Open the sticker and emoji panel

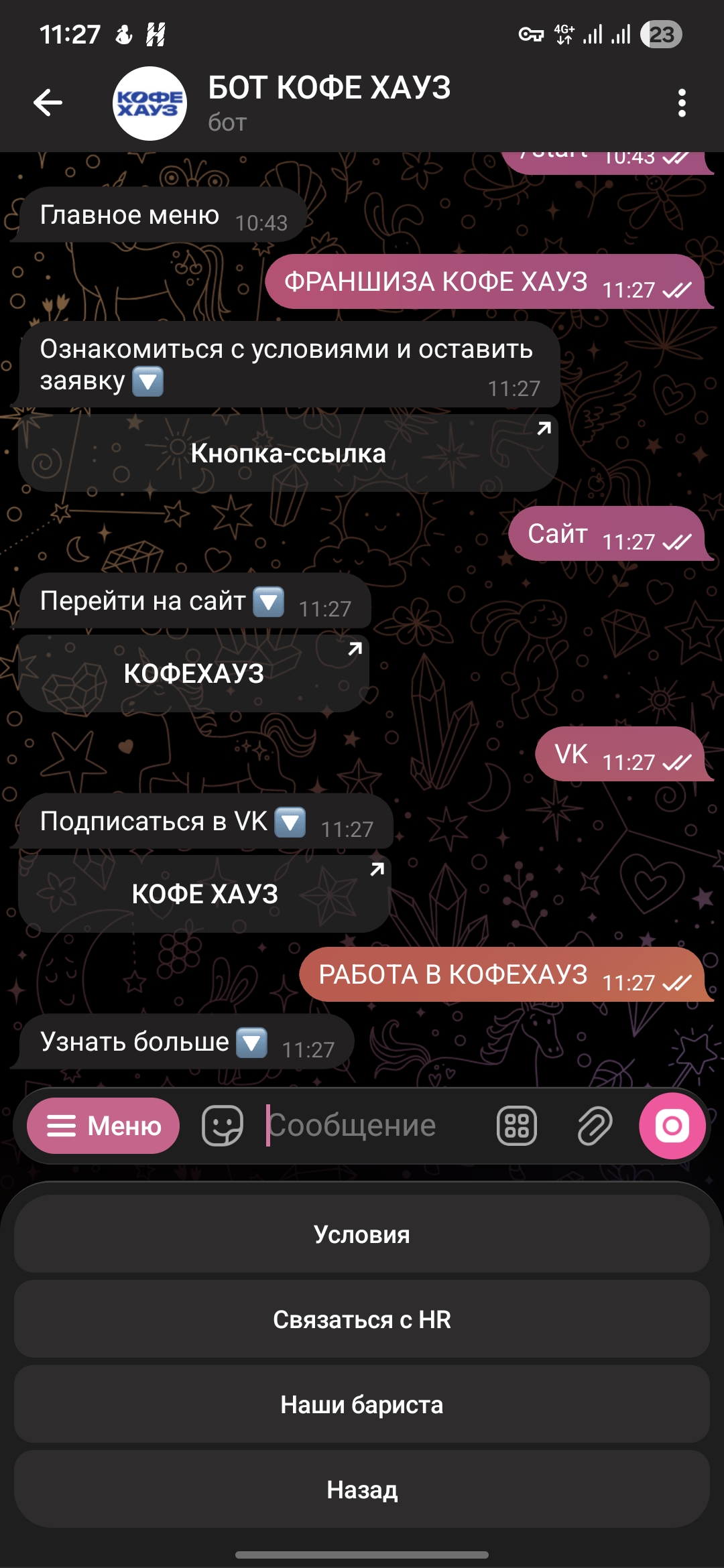tap(223, 1126)
